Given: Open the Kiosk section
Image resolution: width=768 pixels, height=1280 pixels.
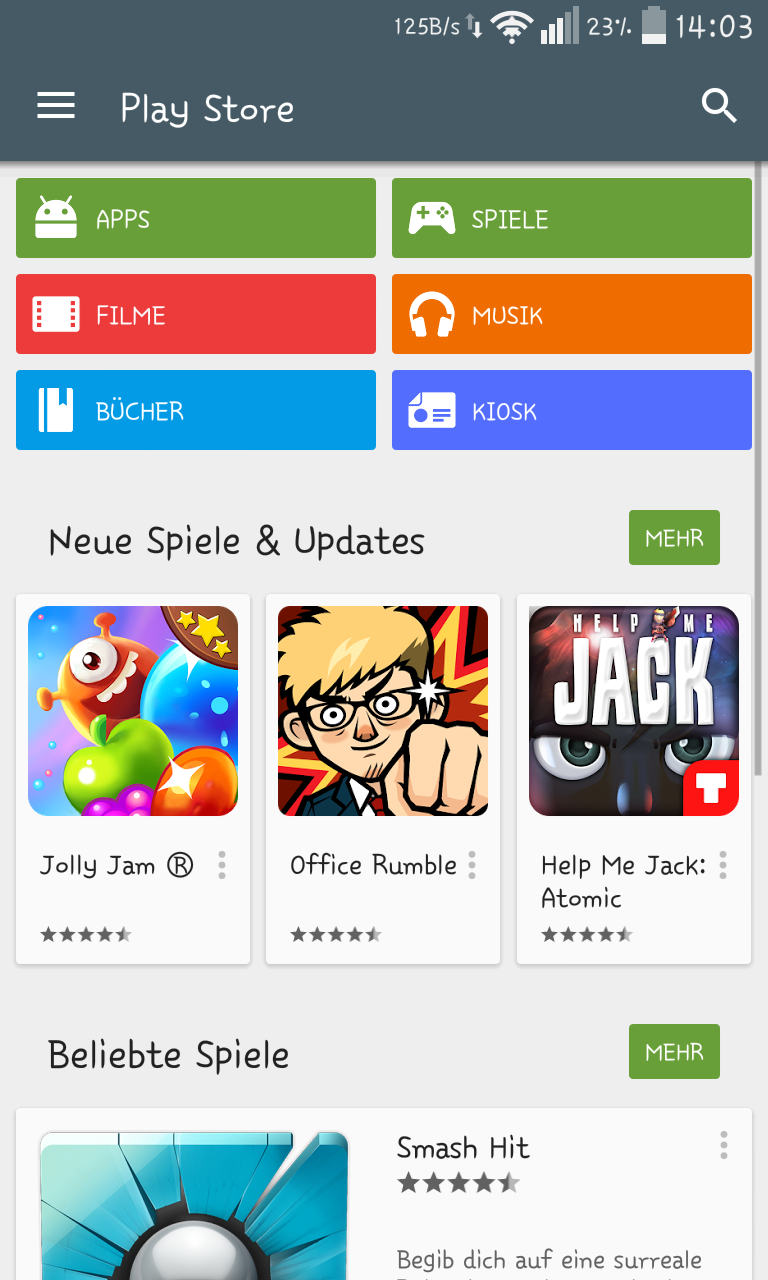Looking at the screenshot, I should [x=571, y=410].
